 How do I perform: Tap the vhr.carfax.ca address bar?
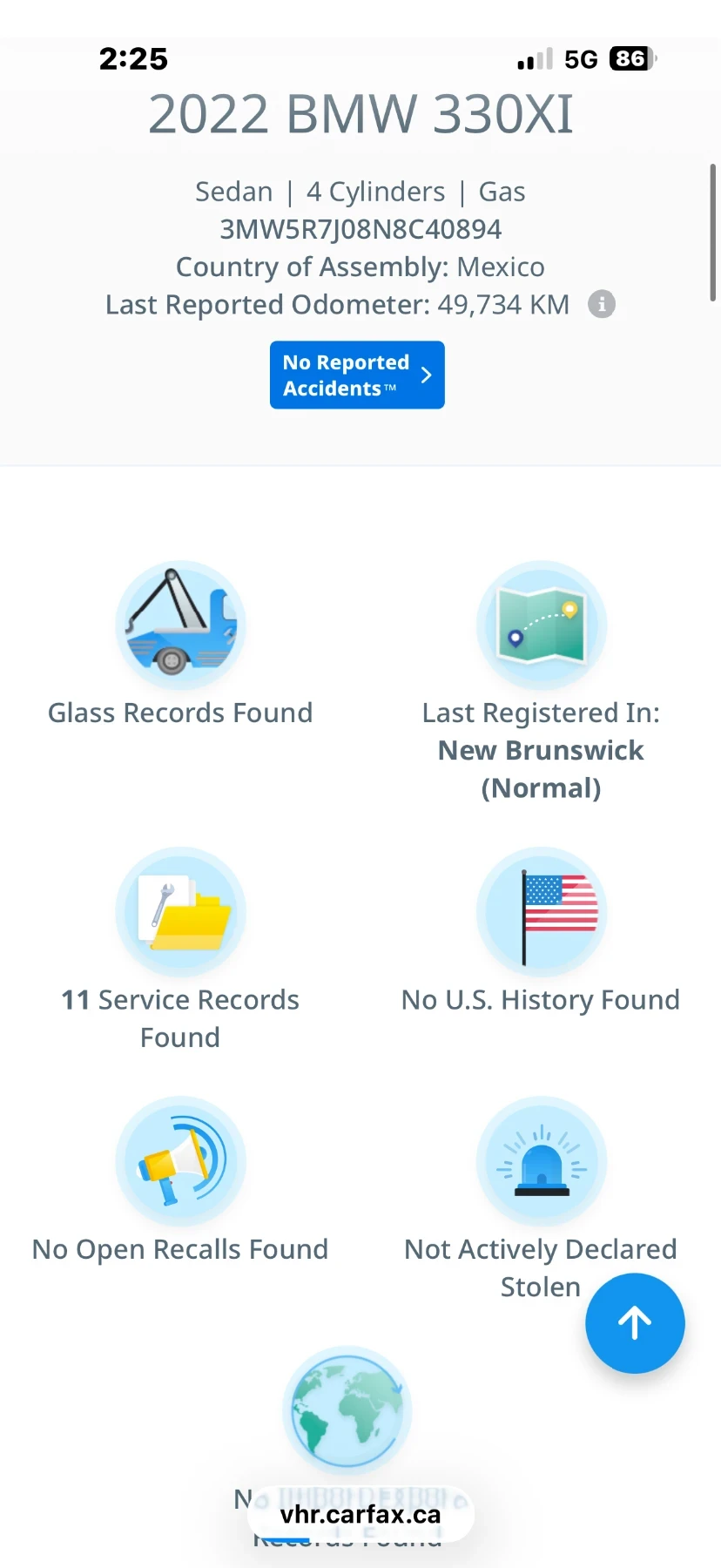coord(360,1515)
